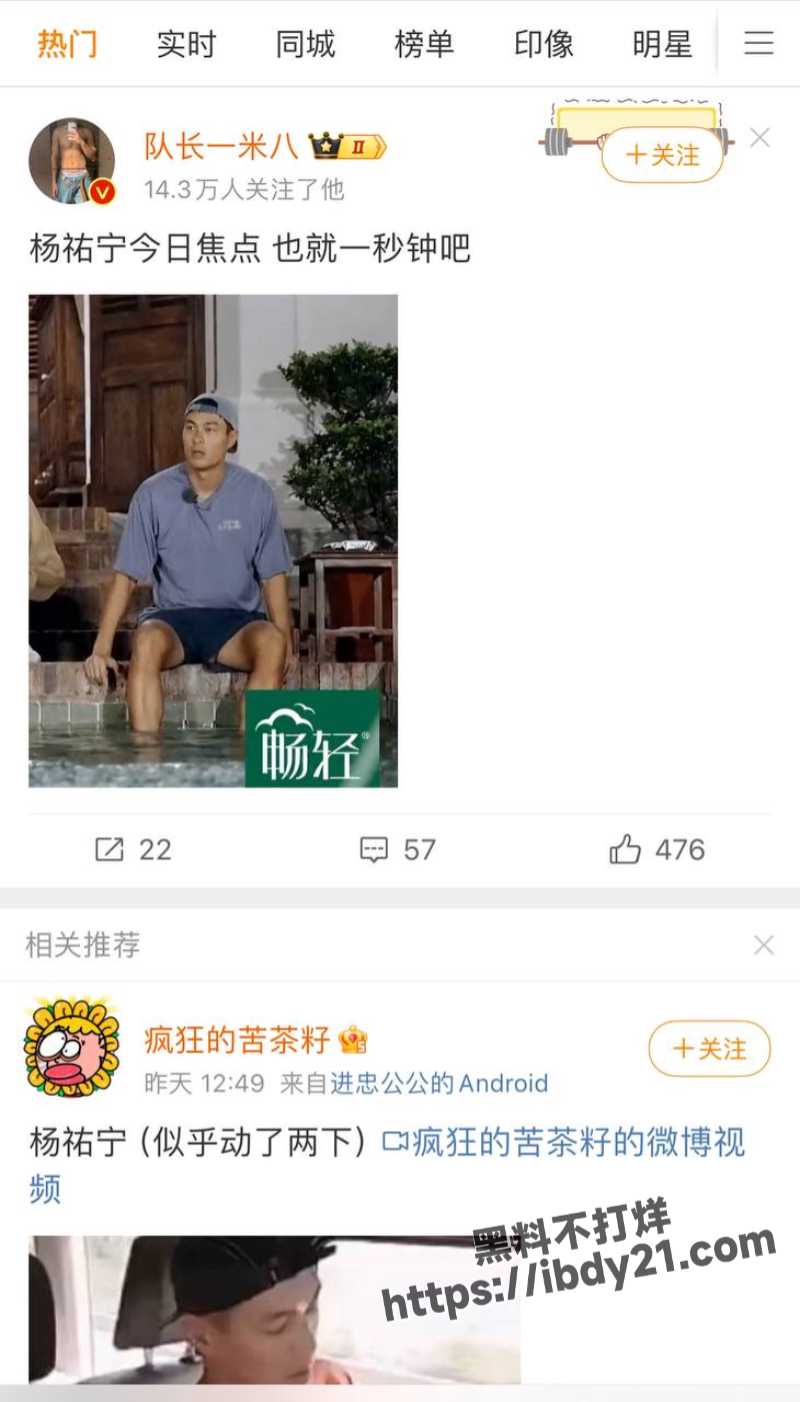Switch to the 实时 tab
800x1402 pixels.
pyautogui.click(x=186, y=44)
